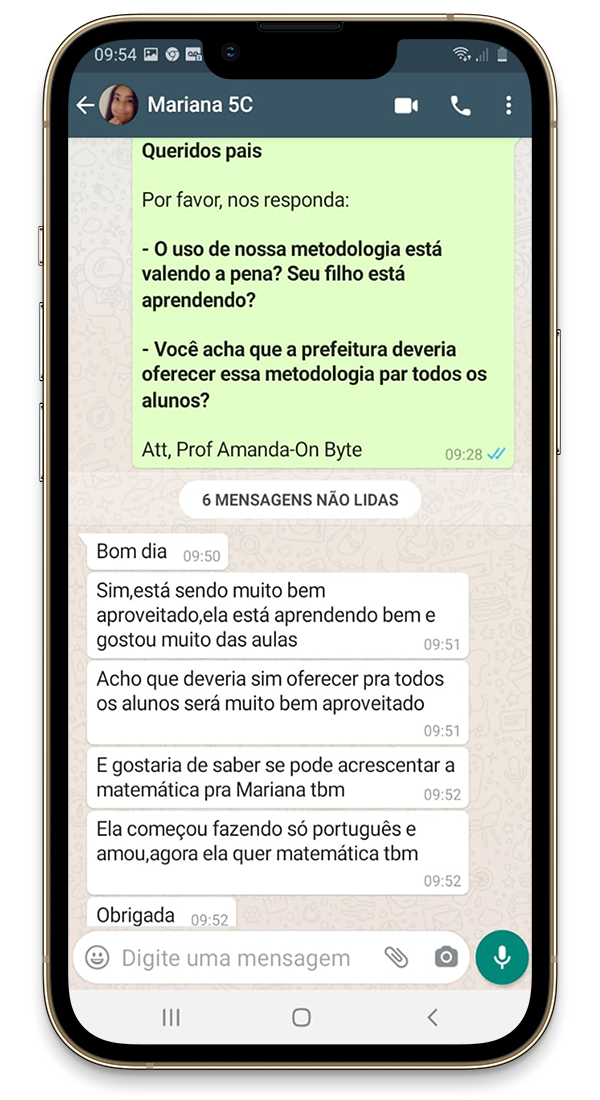The image size is (600, 1100).
Task: Tap the 'Digite uma mensagem' text field
Action: pos(236,958)
